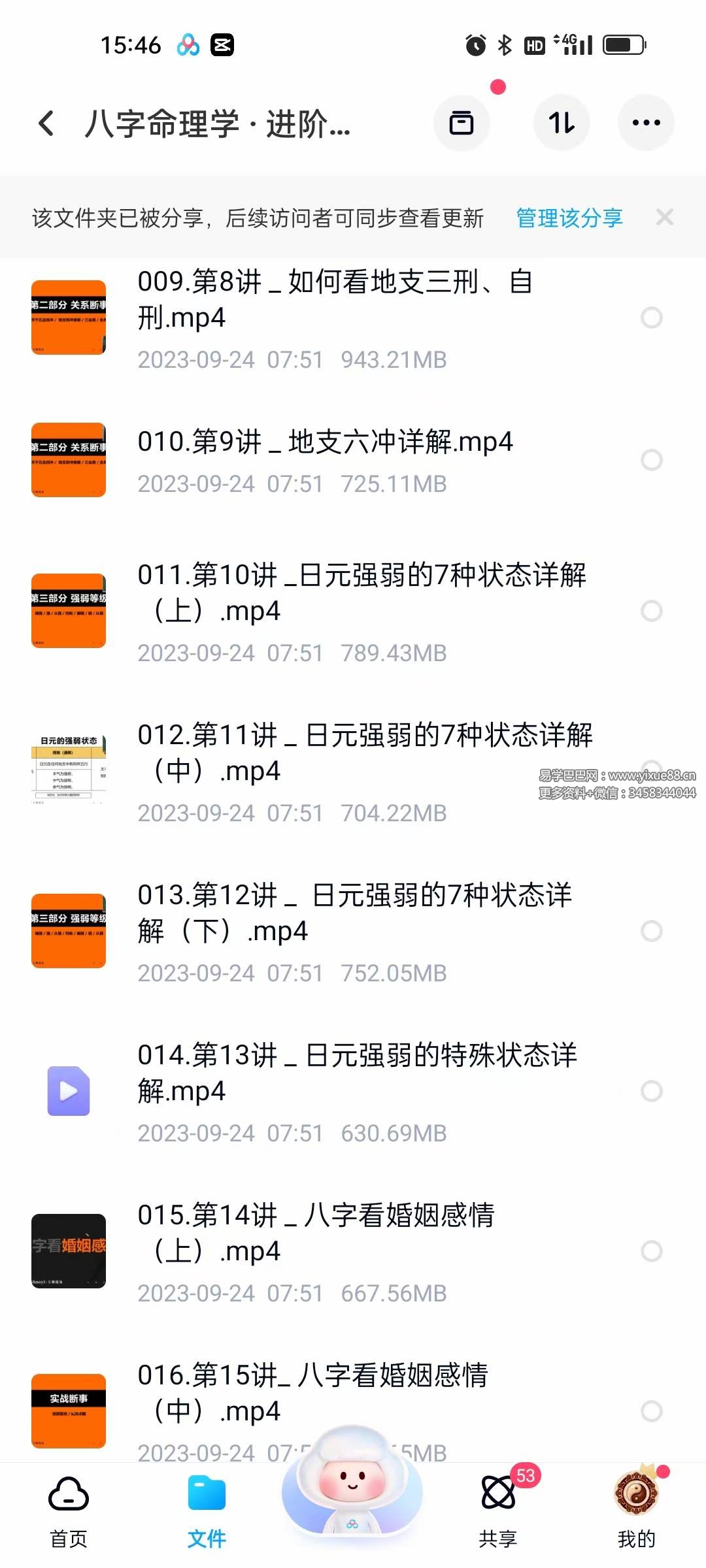Image resolution: width=706 pixels, height=1568 pixels.
Task: Select the checkbox for file 012
Action: pos(651,772)
